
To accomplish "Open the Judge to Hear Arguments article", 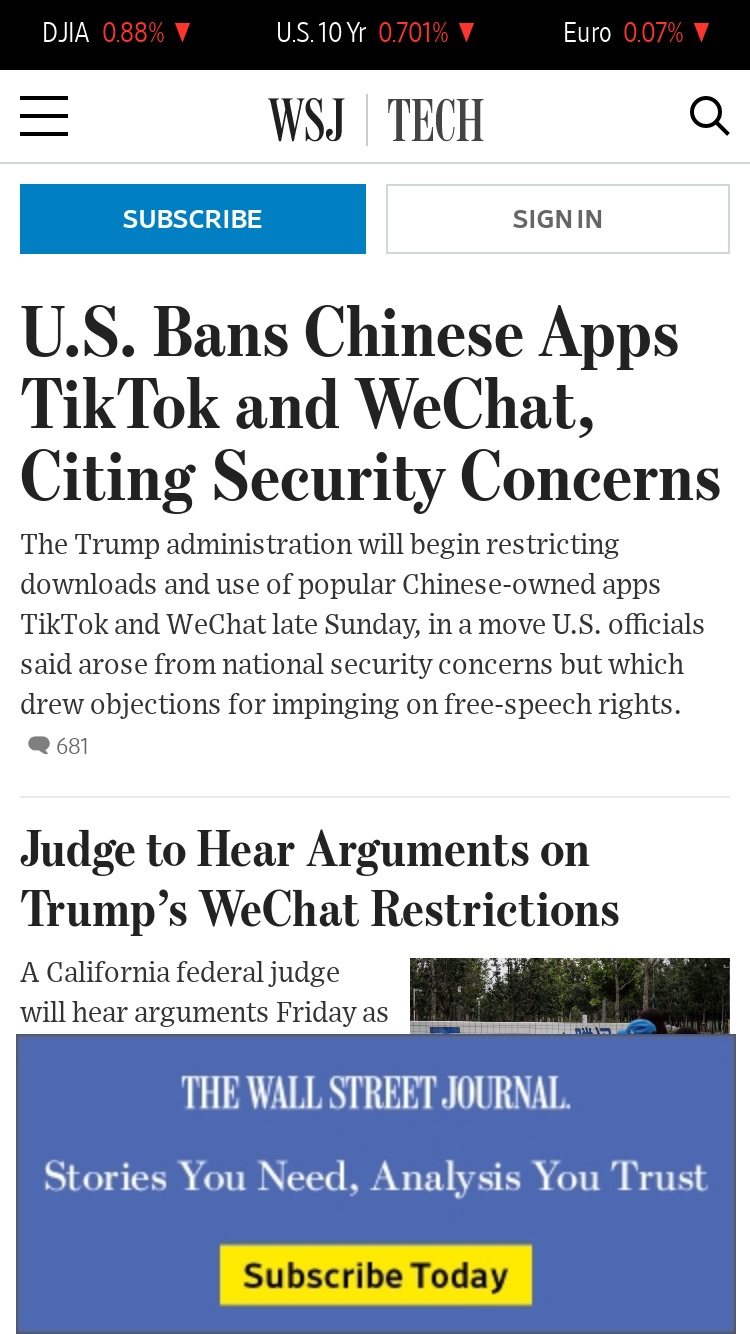I will click(x=320, y=880).
